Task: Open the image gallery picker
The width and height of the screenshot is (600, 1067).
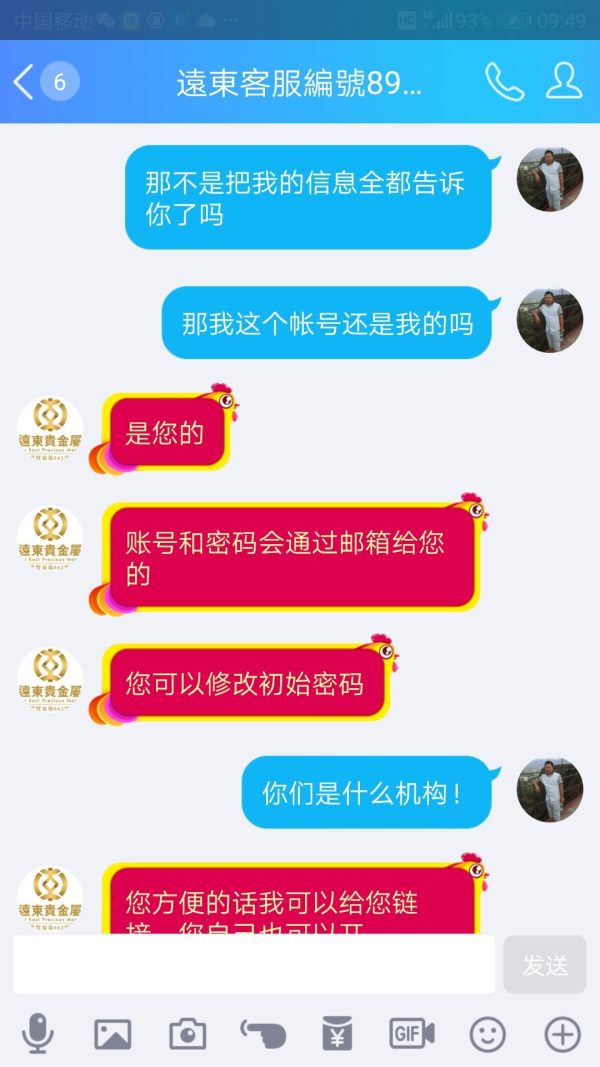Action: pos(113,1034)
